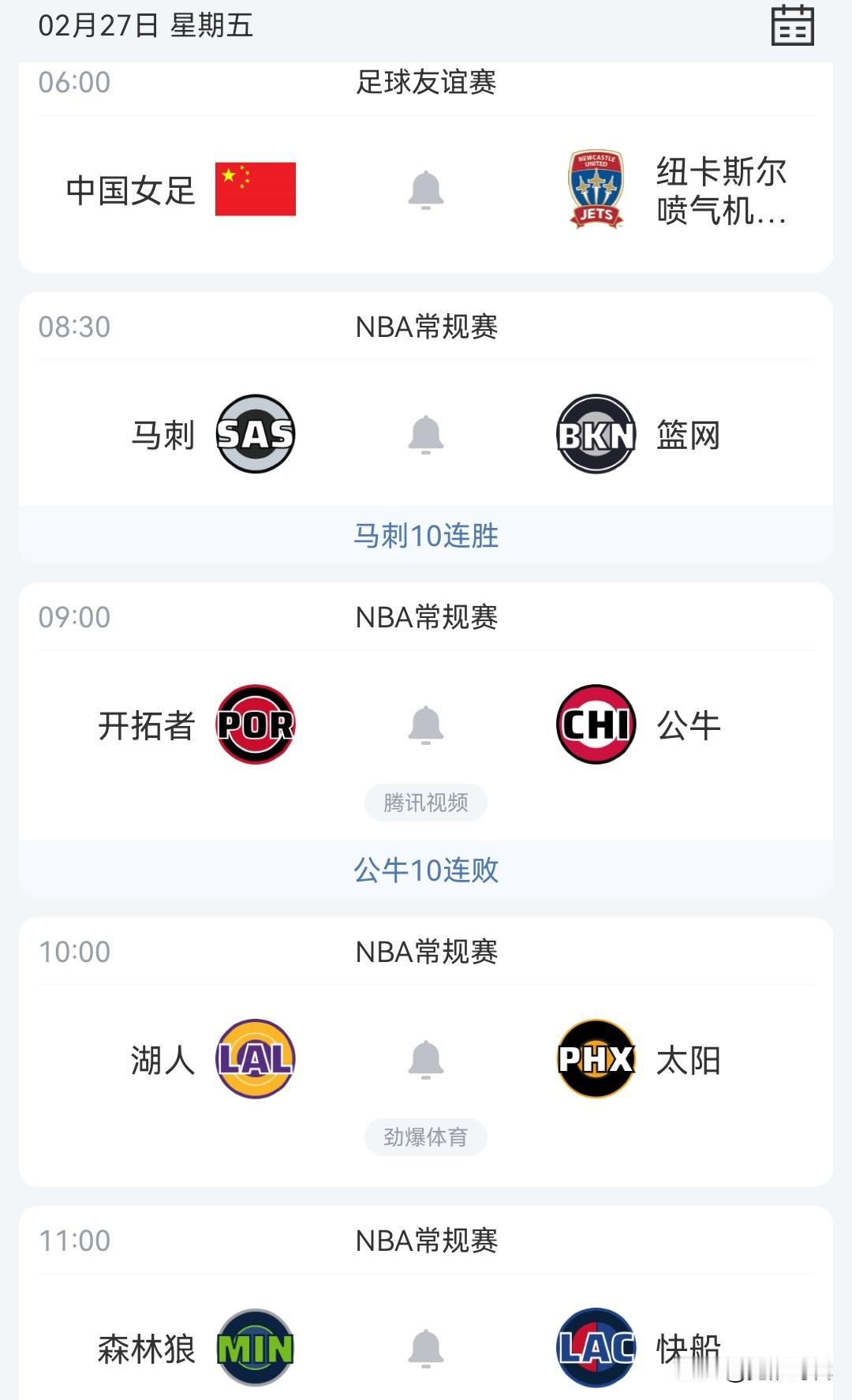The height and width of the screenshot is (1400, 852).
Task: Click the China flag for 中国女足
Action: coord(256,188)
